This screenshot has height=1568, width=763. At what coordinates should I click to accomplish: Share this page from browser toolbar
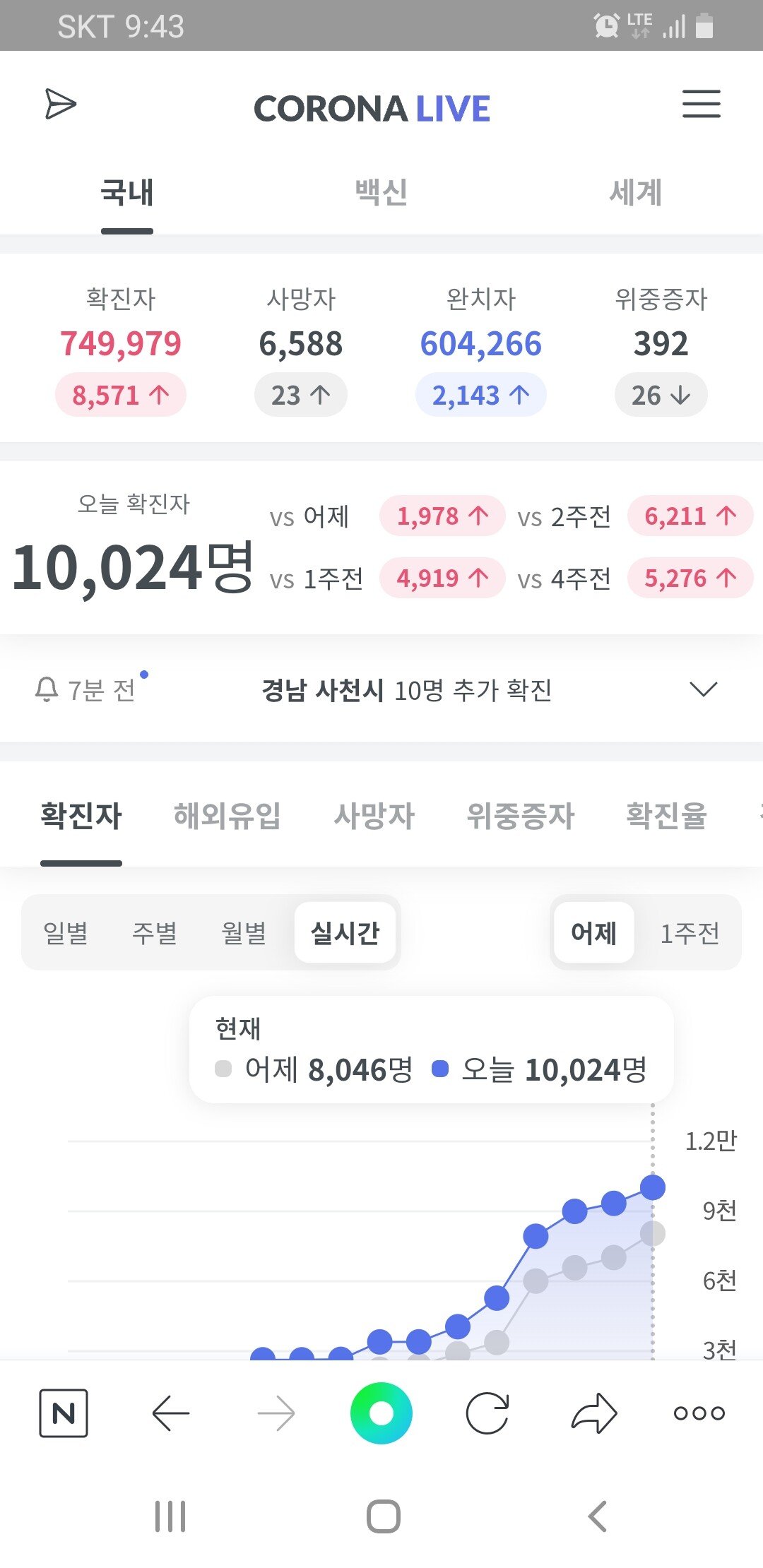[x=594, y=1413]
